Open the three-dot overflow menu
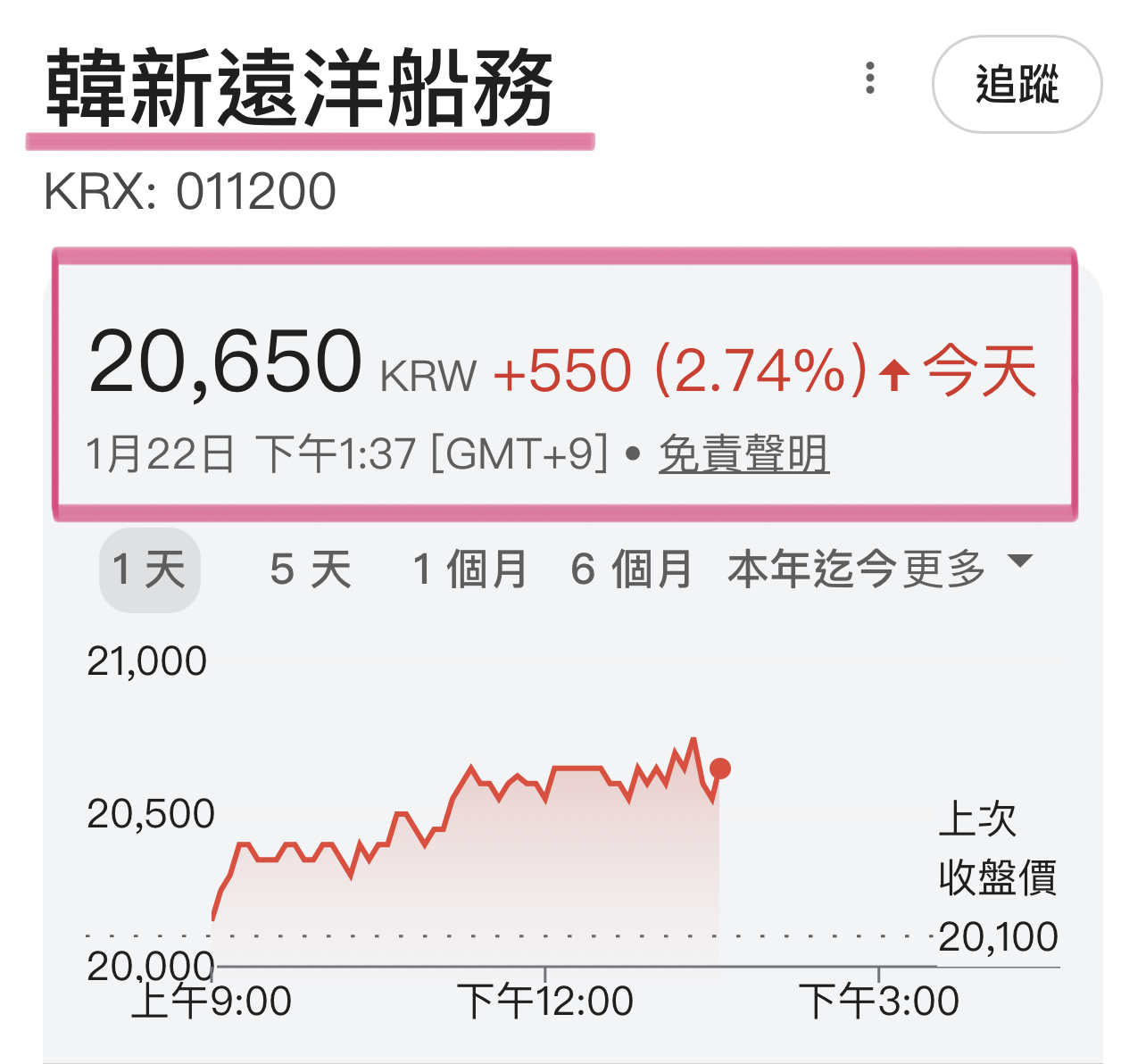The height and width of the screenshot is (1064, 1146). click(x=870, y=79)
